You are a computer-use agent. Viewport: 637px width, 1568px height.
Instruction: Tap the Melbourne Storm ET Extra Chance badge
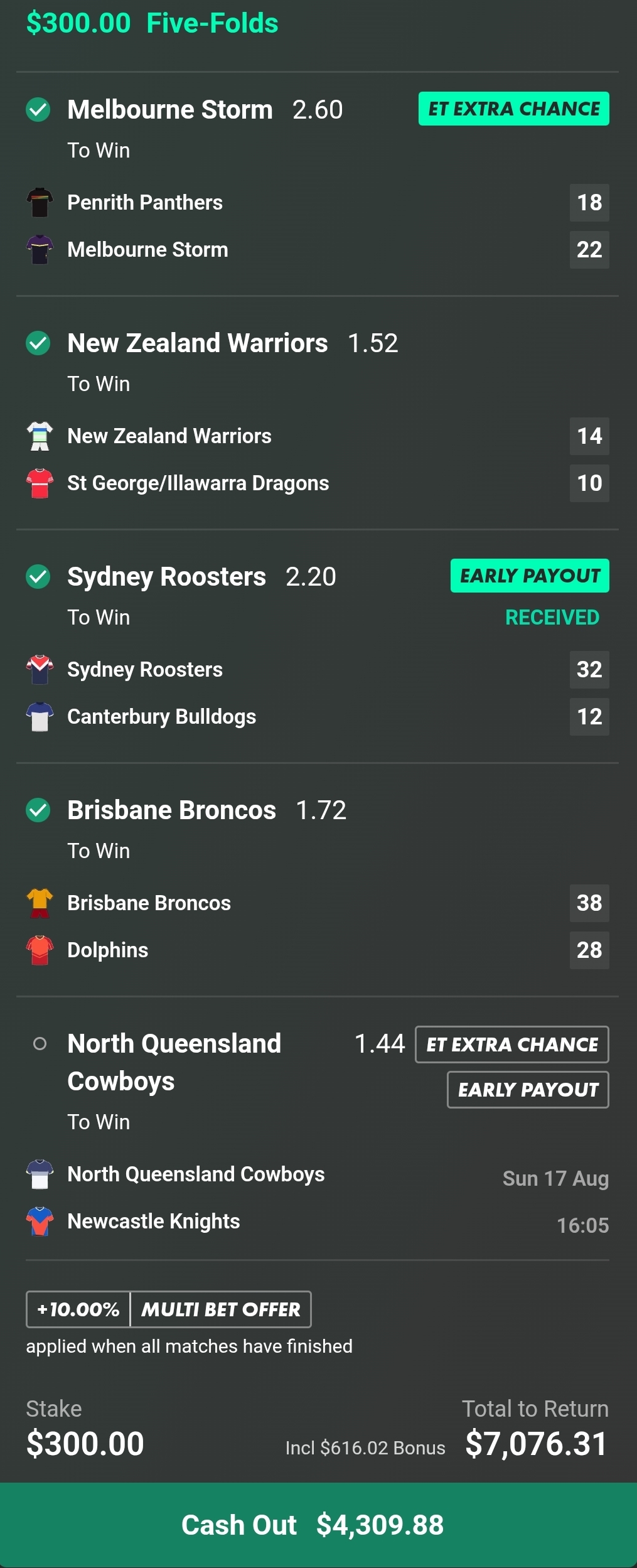pyautogui.click(x=513, y=109)
